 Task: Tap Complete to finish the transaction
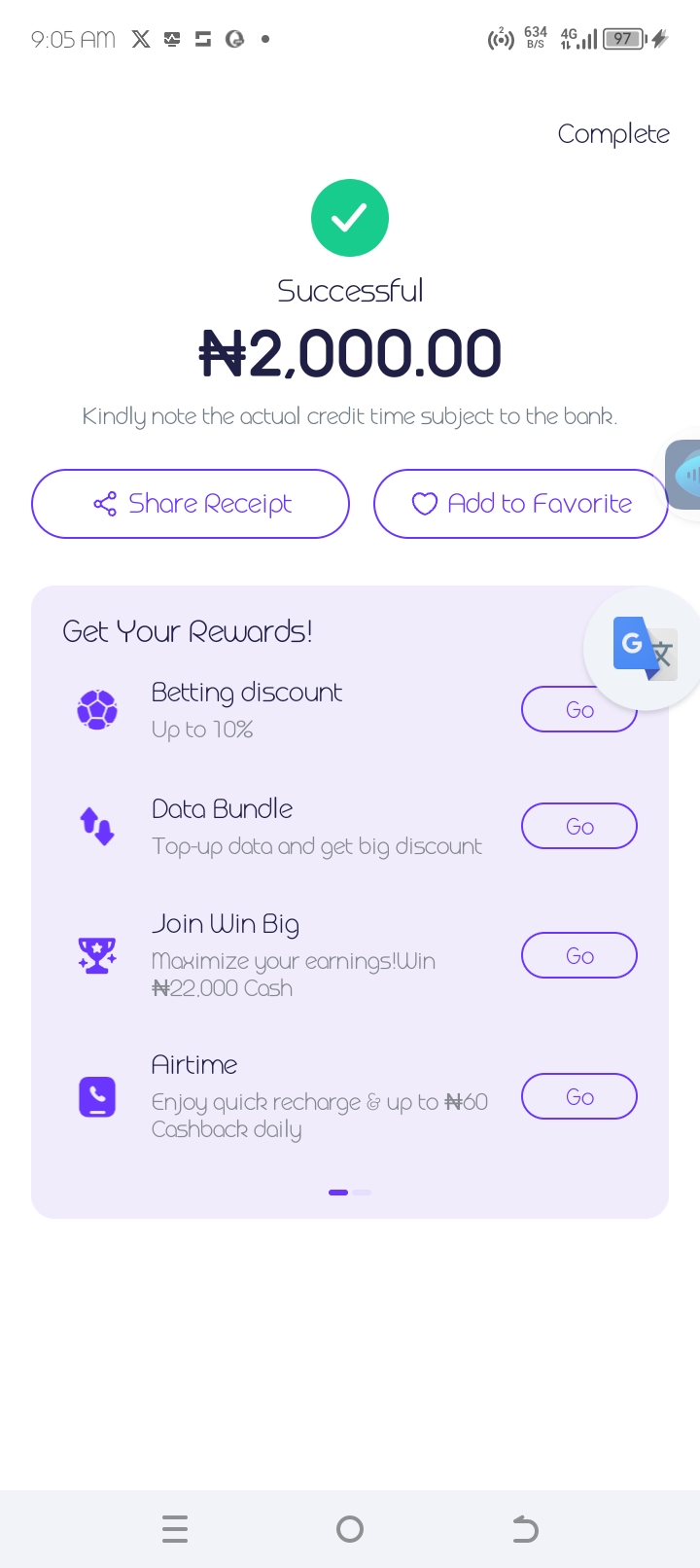point(613,134)
